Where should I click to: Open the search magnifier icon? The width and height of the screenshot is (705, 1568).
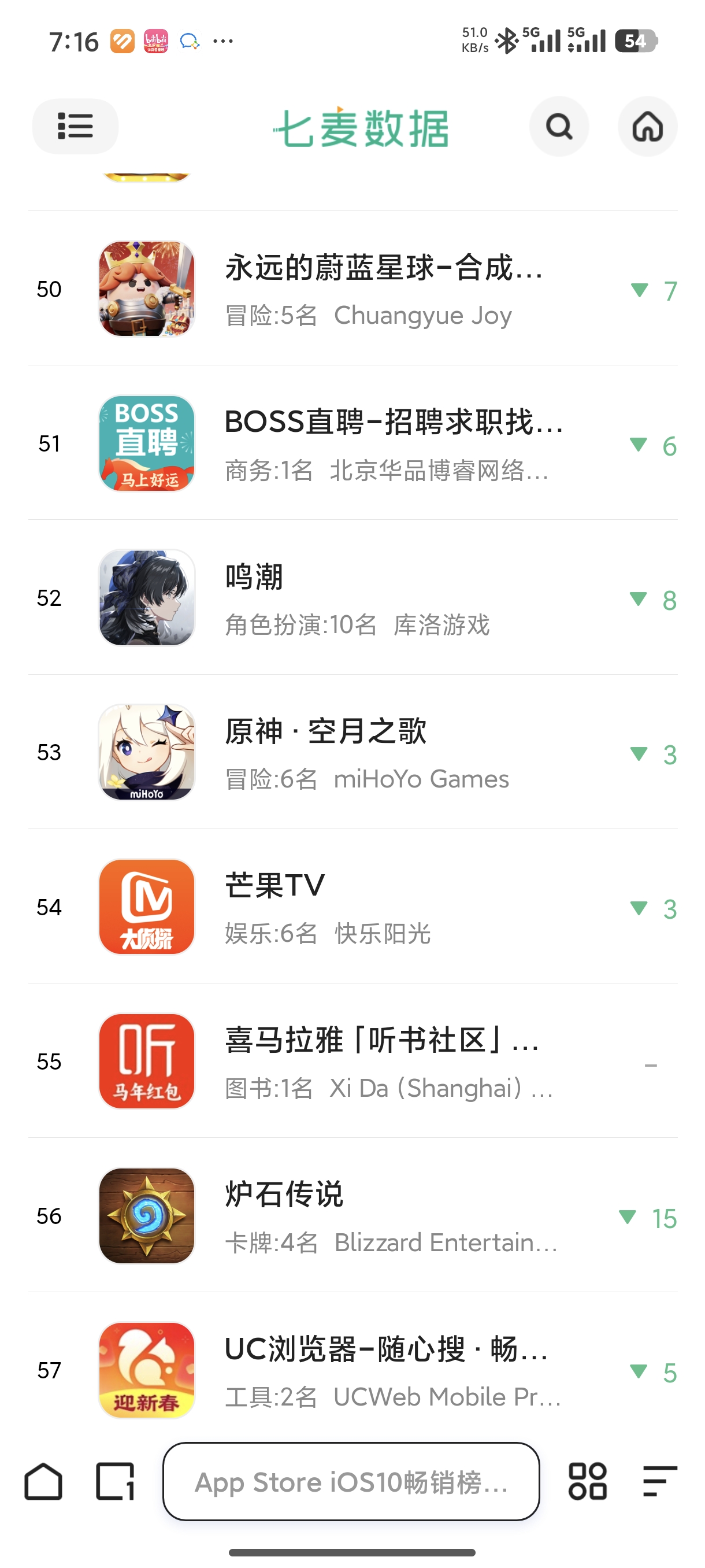(558, 127)
